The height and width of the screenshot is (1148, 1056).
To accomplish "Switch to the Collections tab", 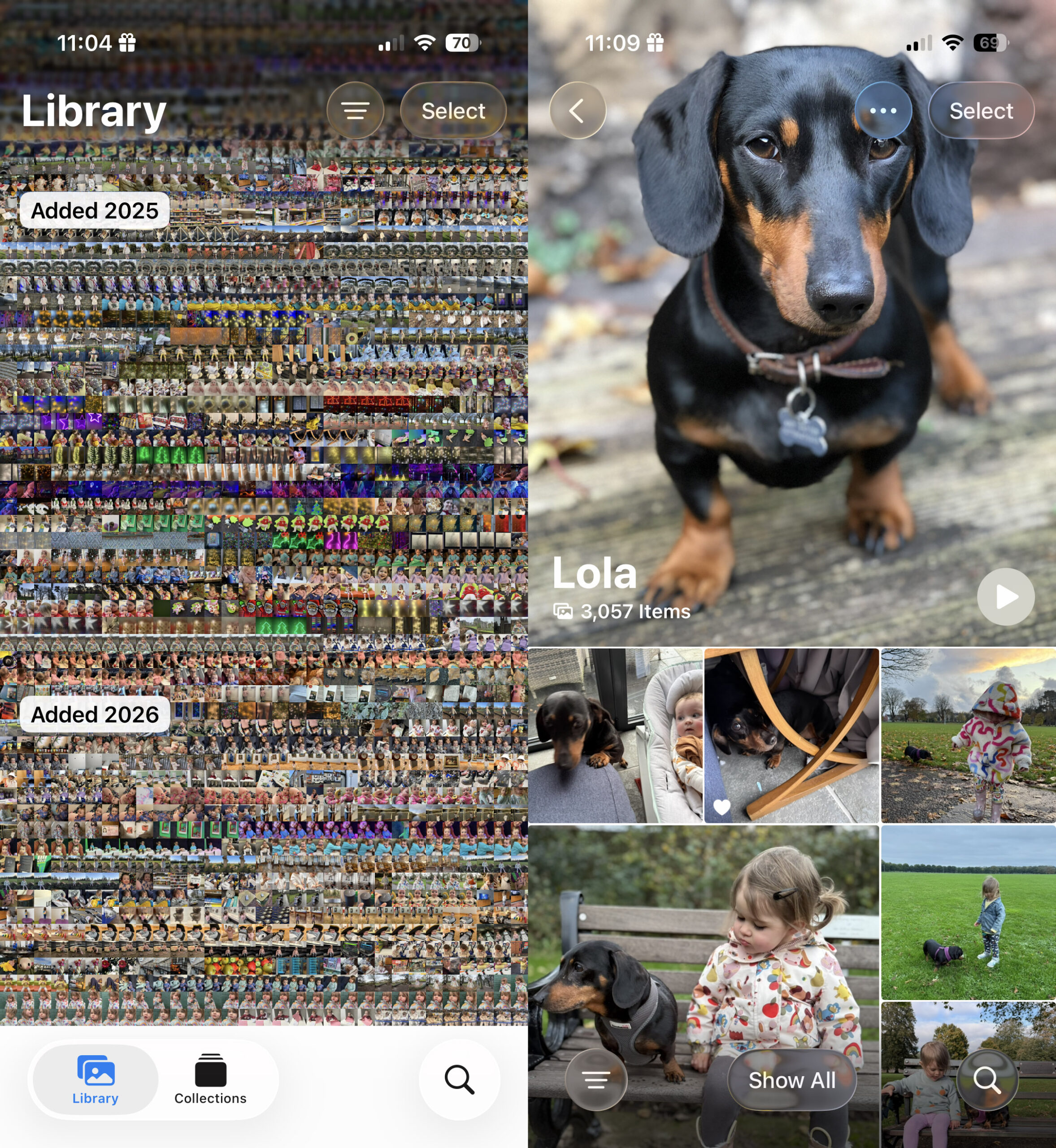I will pos(210,1079).
